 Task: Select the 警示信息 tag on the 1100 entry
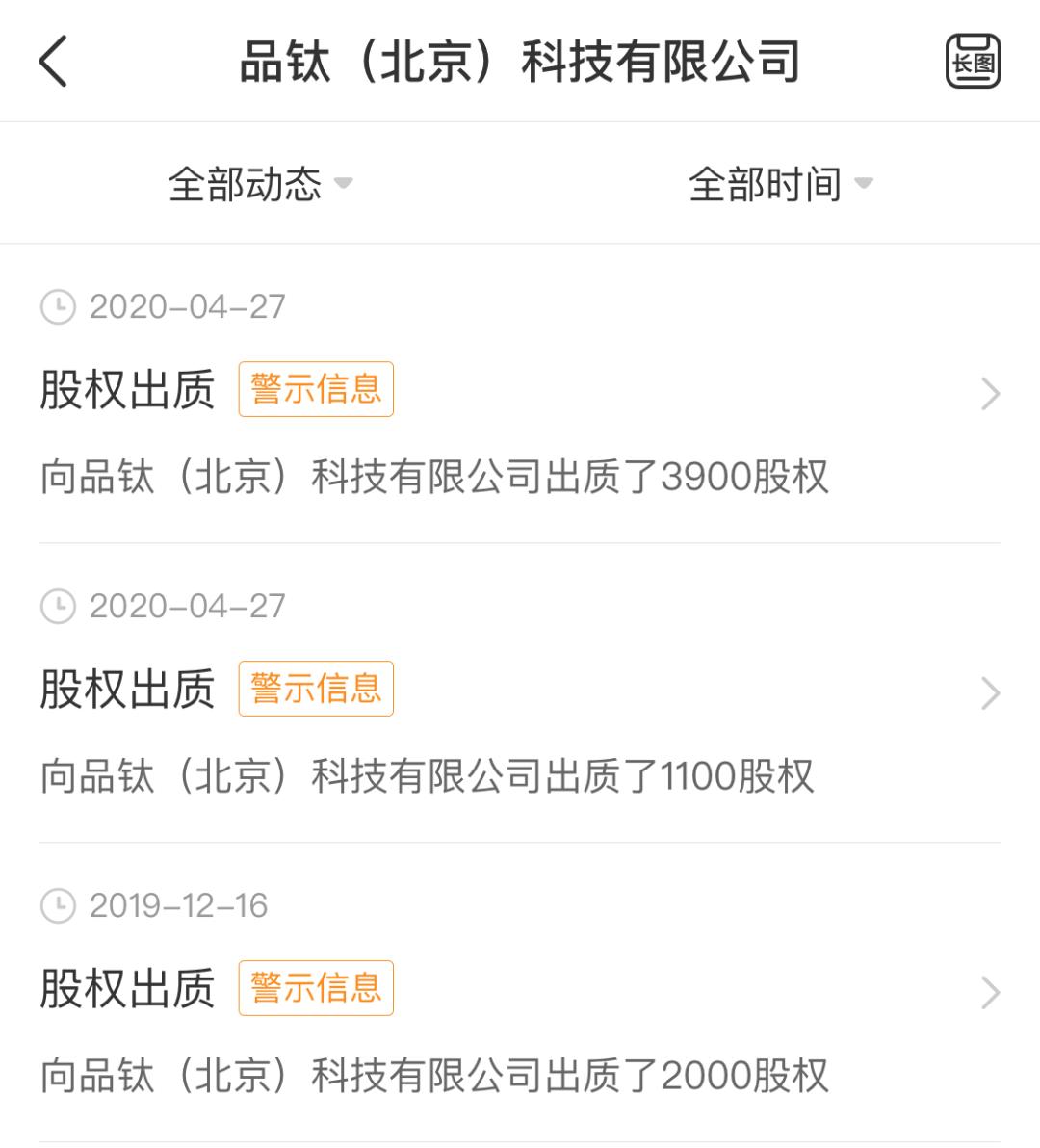point(315,688)
